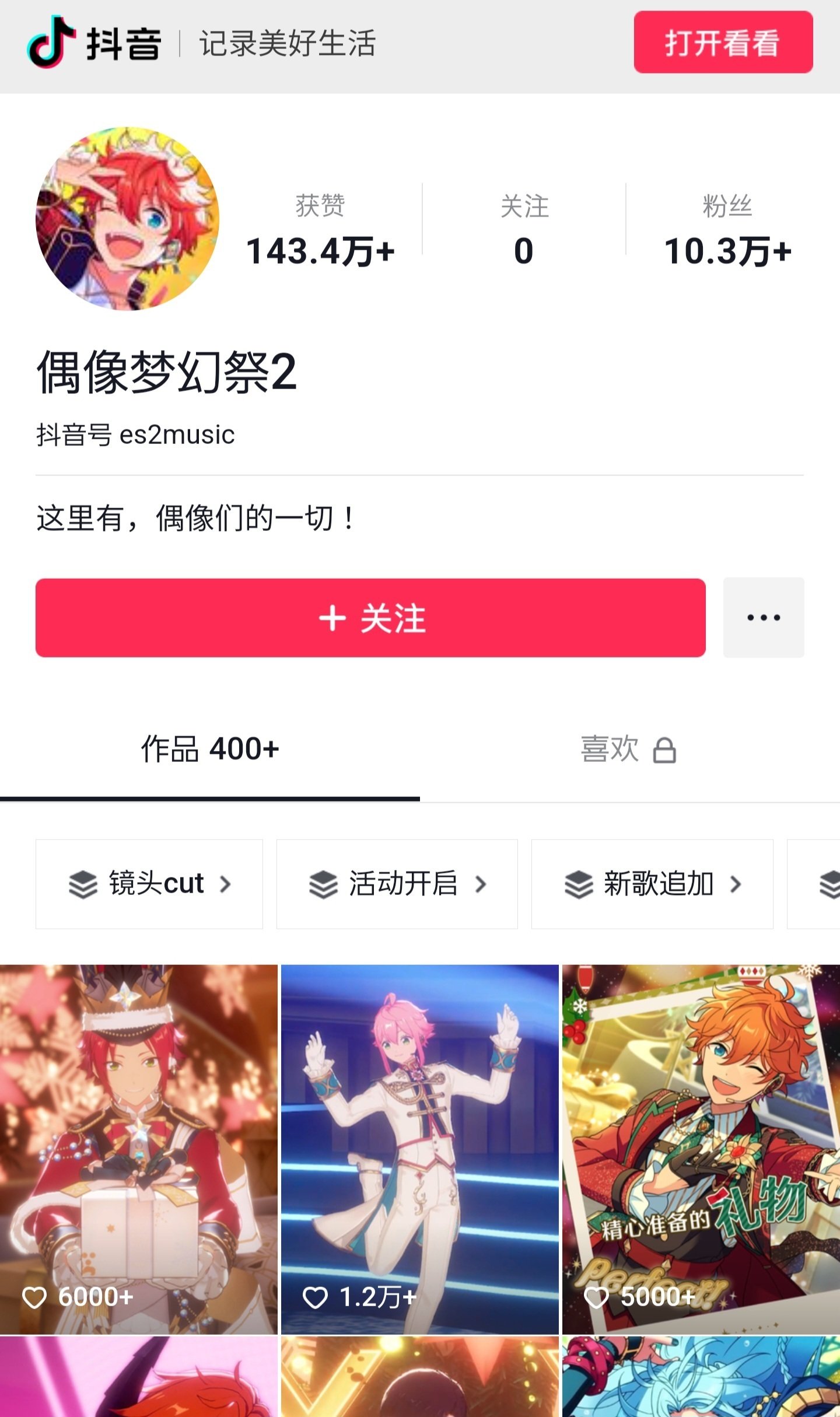Viewport: 840px width, 1417px height.
Task: Open the video with 6000+ likes
Action: [x=139, y=1149]
